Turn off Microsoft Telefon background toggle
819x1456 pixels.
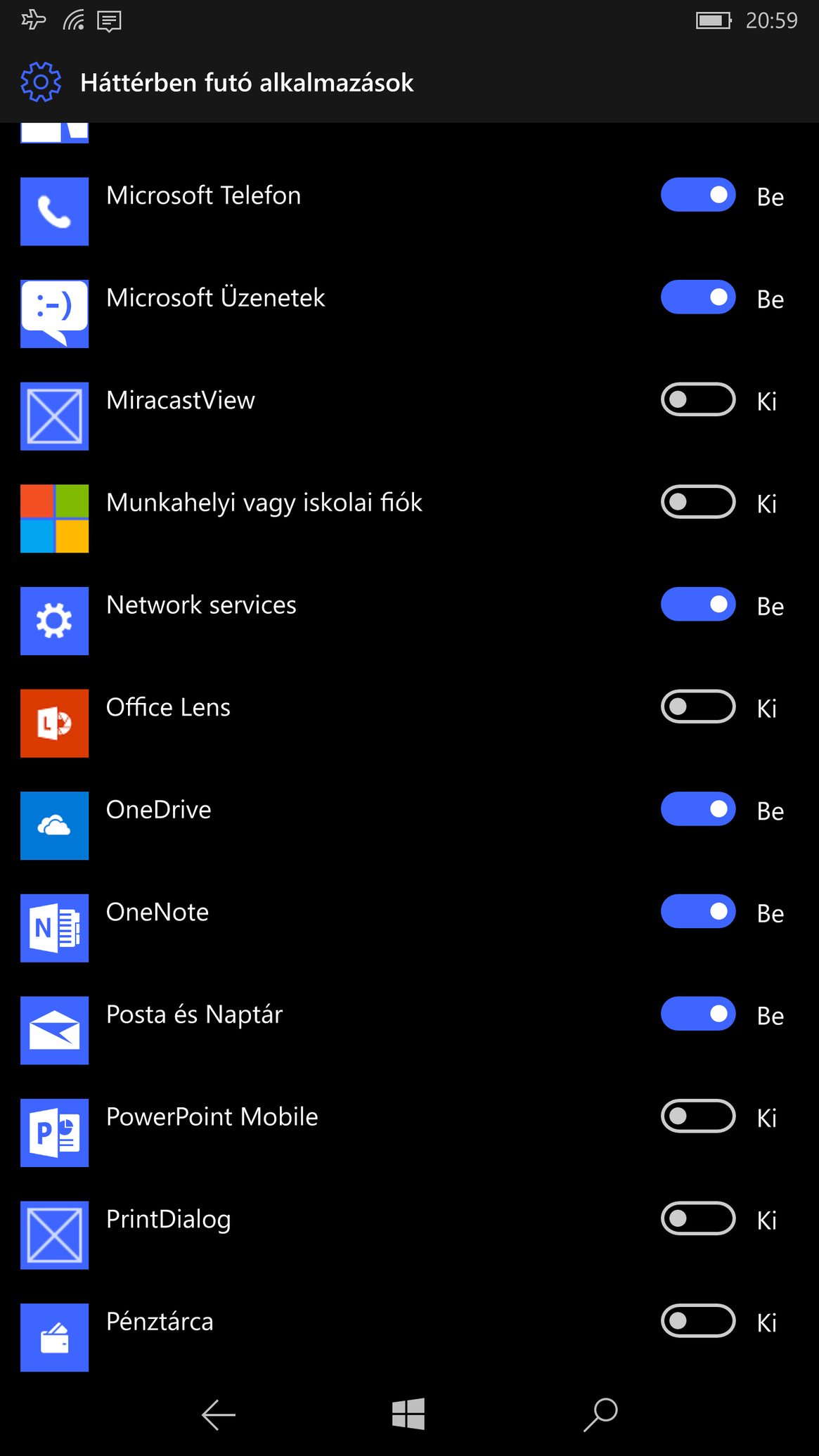pyautogui.click(x=698, y=195)
